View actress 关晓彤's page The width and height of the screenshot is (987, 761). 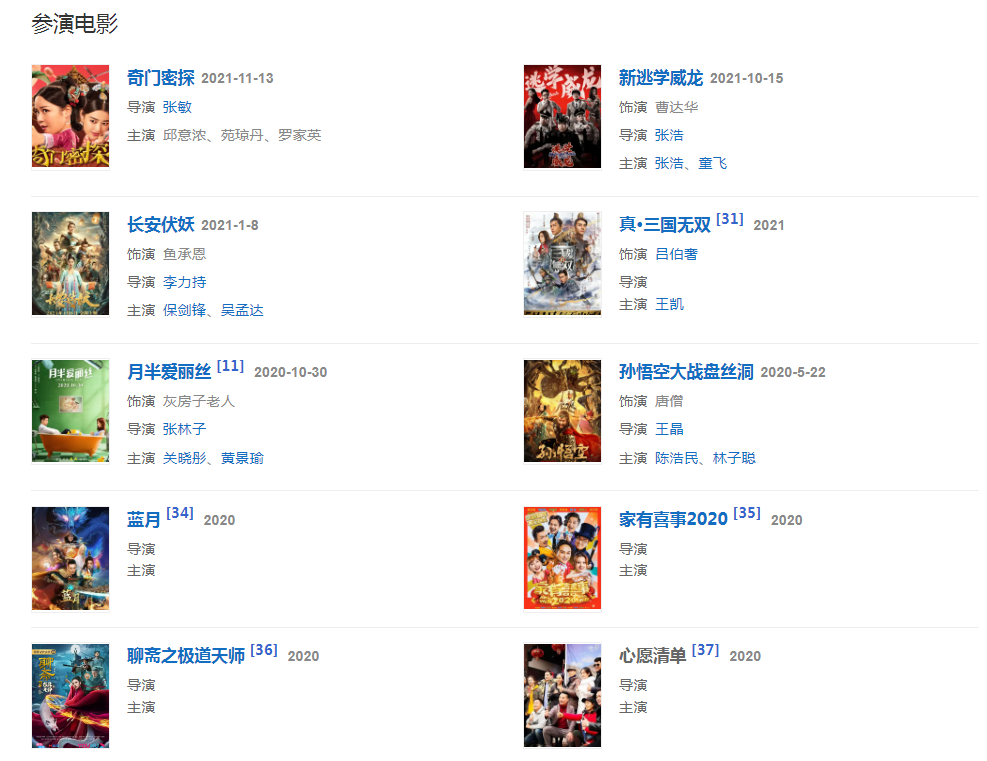[x=184, y=458]
